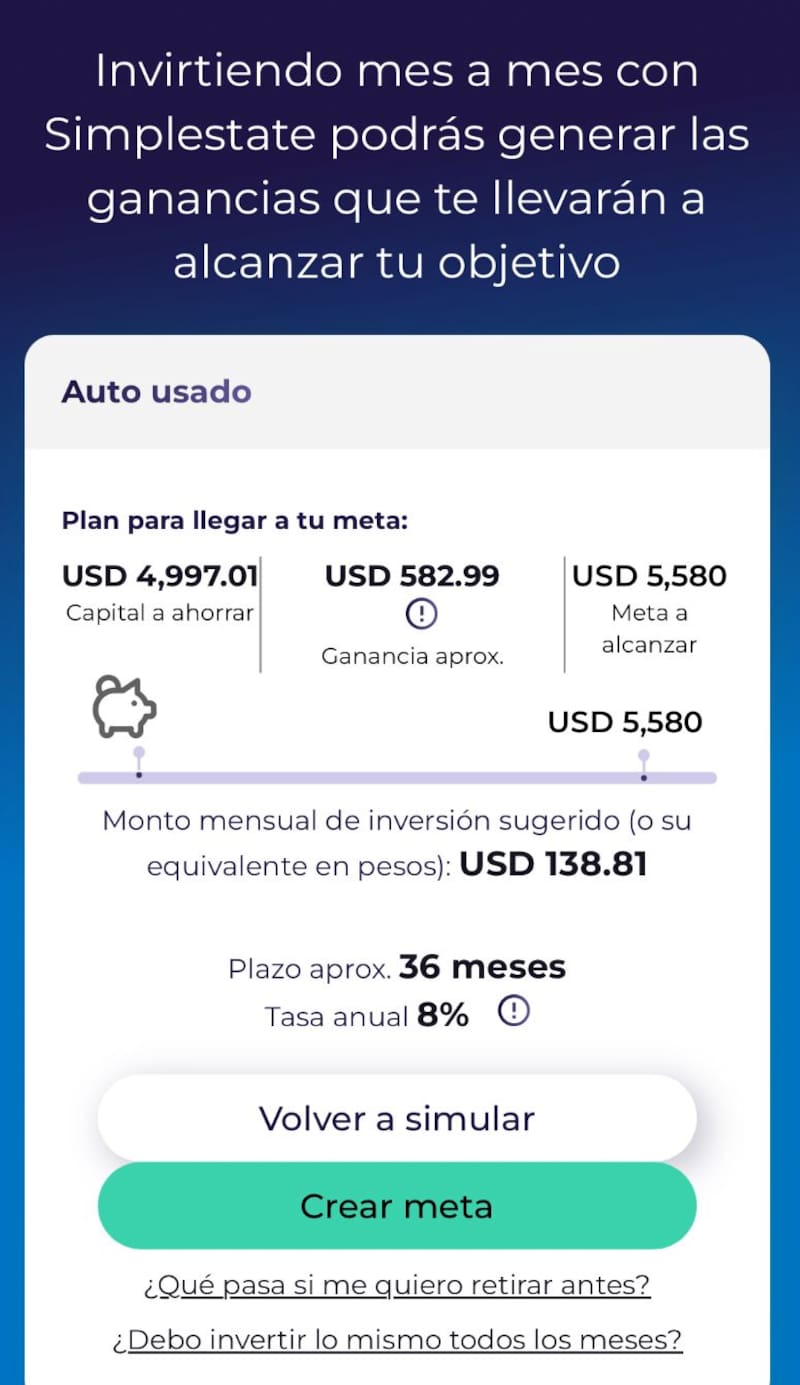Viewport: 800px width, 1385px height.
Task: Tap the Volver a simular button
Action: (x=397, y=1118)
